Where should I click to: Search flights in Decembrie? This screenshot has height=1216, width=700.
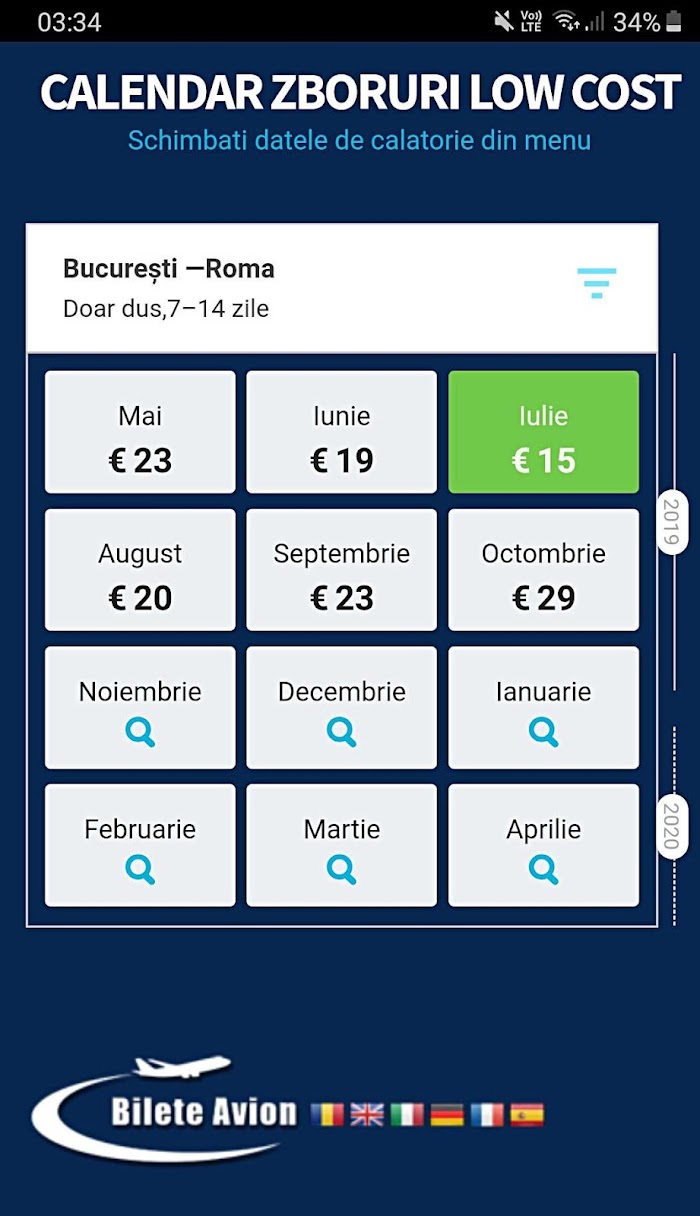click(342, 708)
